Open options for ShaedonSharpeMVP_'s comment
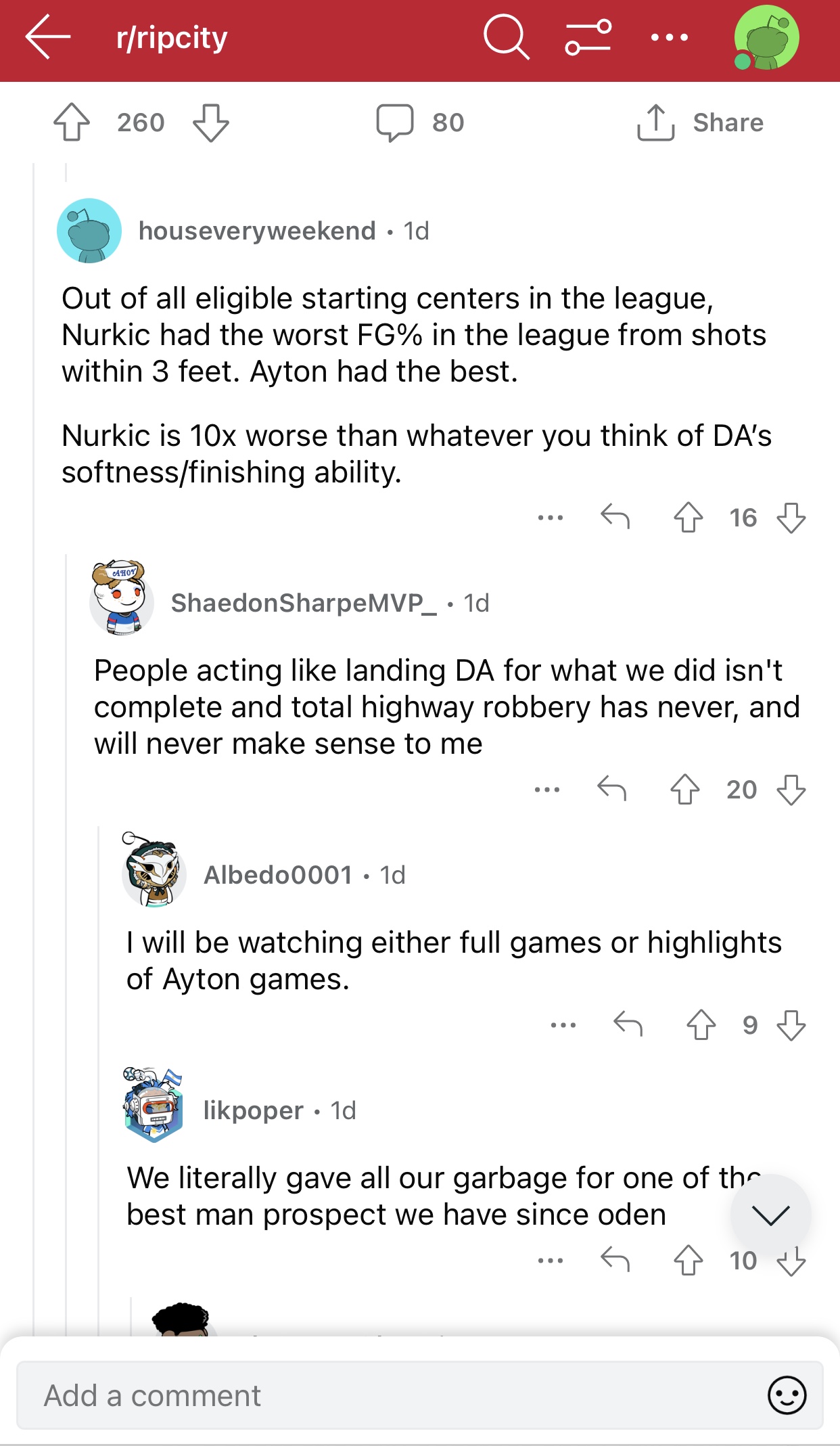Image resolution: width=840 pixels, height=1446 pixels. pos(546,790)
